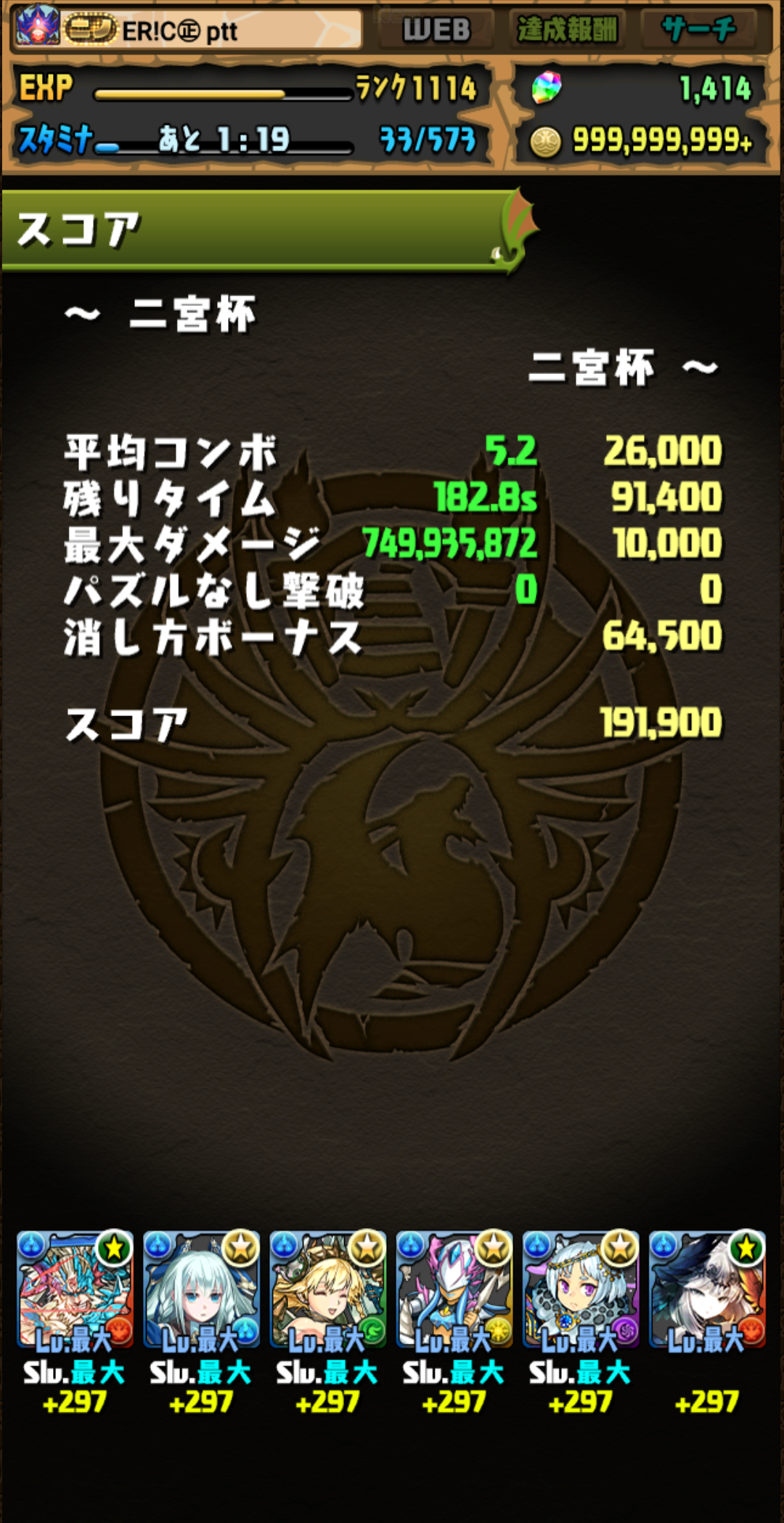The image size is (784, 1523).
Task: Open the ER!C player profile banner
Action: point(187,30)
